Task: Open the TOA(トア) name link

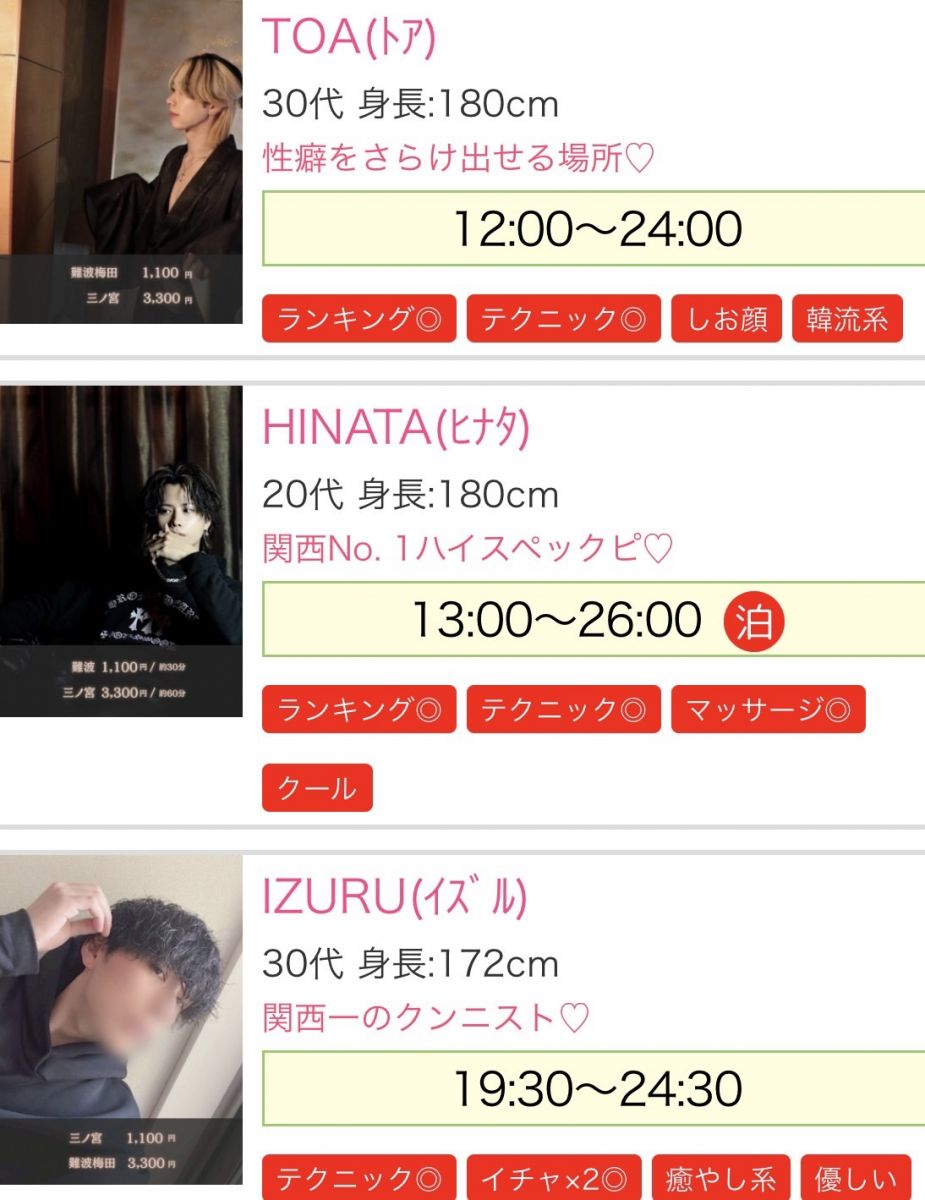Action: coord(349,38)
